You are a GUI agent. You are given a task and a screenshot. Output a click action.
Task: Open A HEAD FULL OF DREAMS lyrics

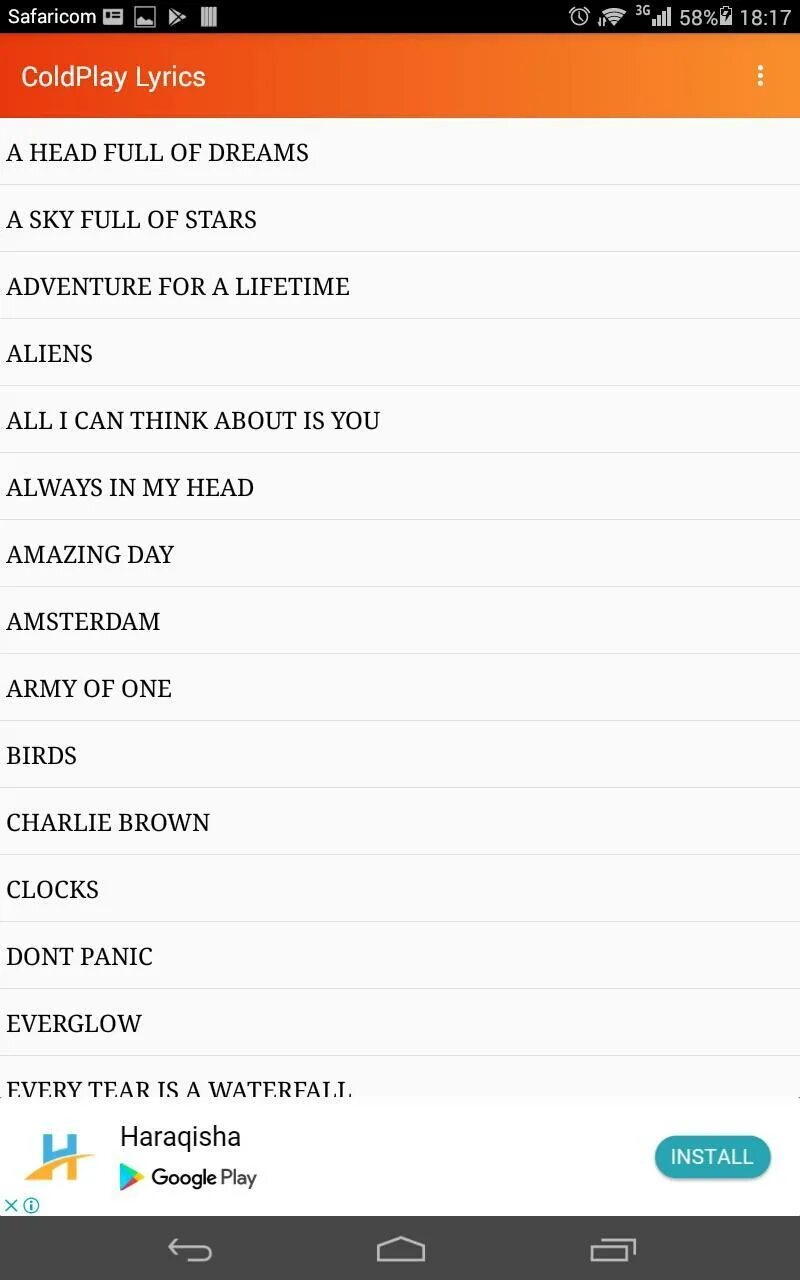[x=400, y=152]
